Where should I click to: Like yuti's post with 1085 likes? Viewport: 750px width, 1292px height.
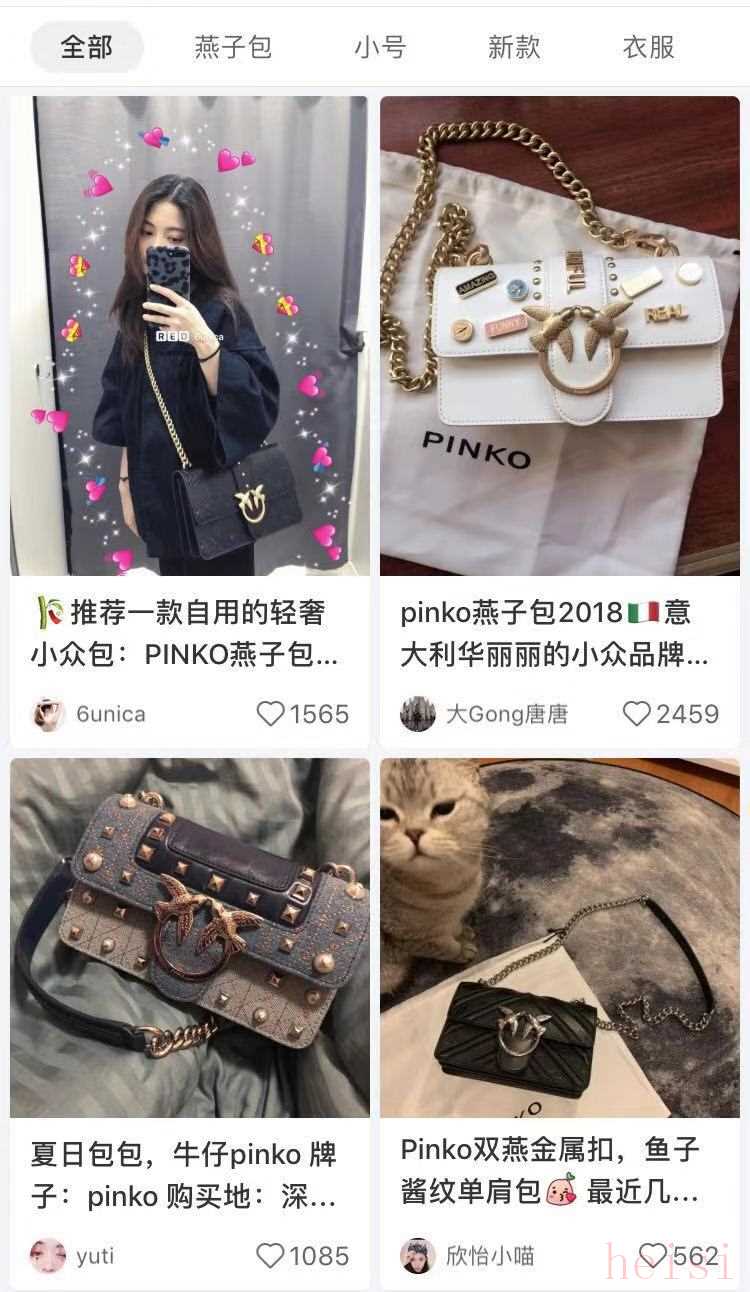271,1256
